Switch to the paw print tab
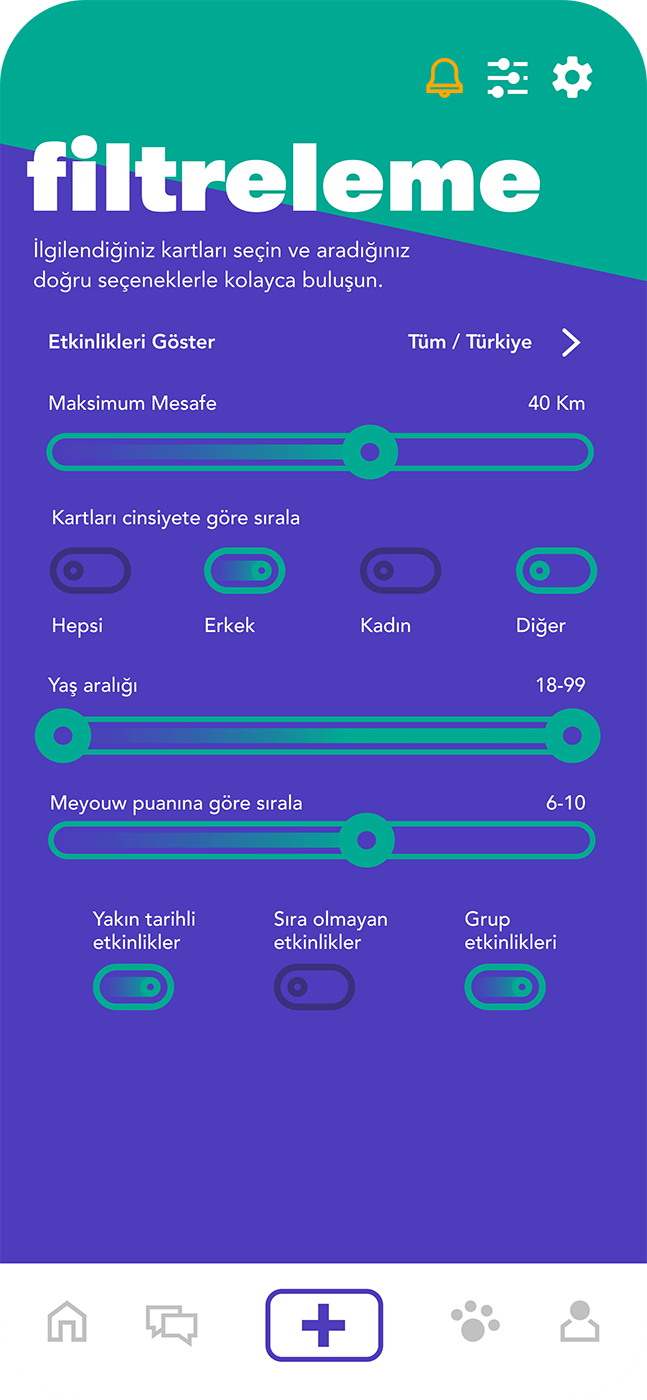 [475, 1322]
